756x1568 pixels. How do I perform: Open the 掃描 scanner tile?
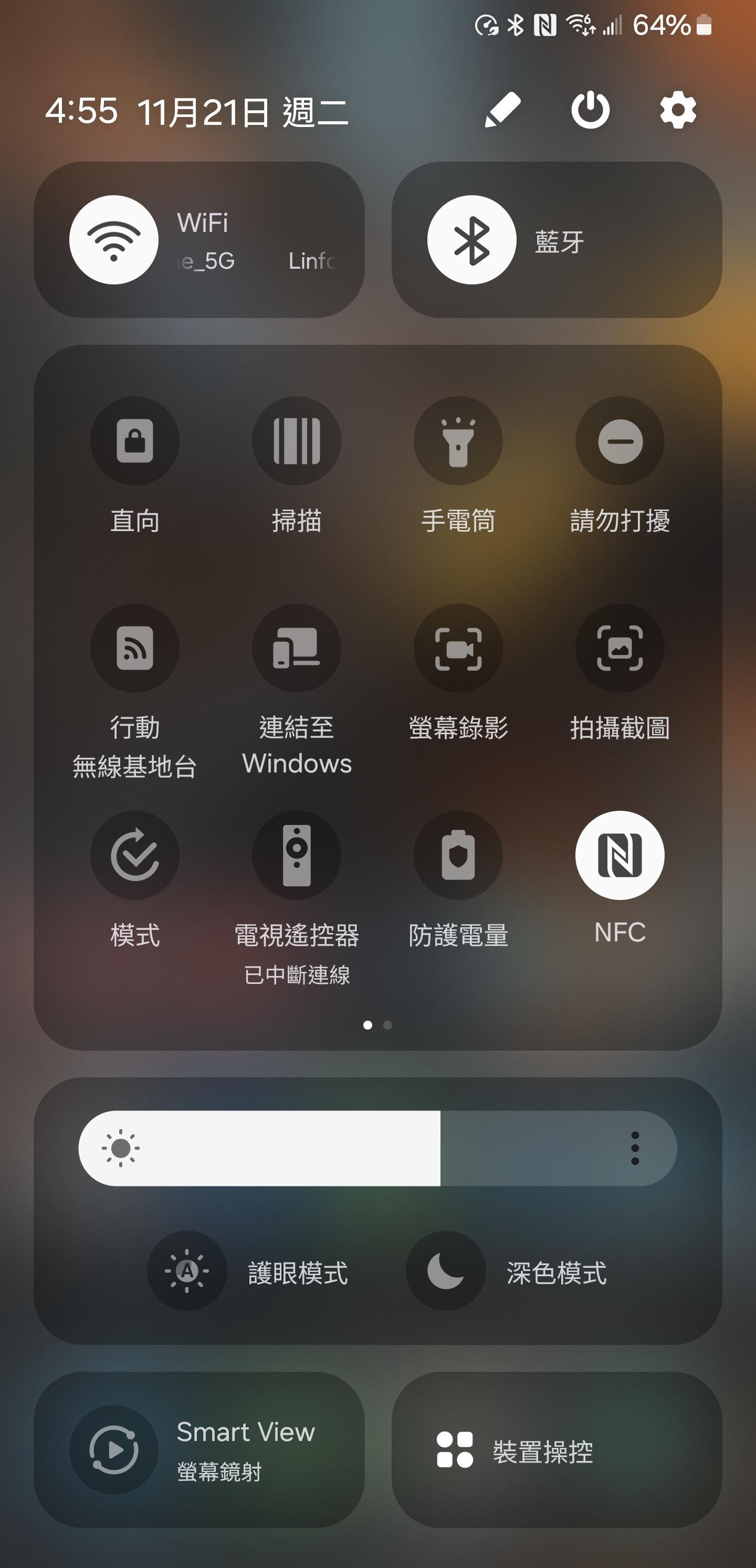[x=297, y=441]
